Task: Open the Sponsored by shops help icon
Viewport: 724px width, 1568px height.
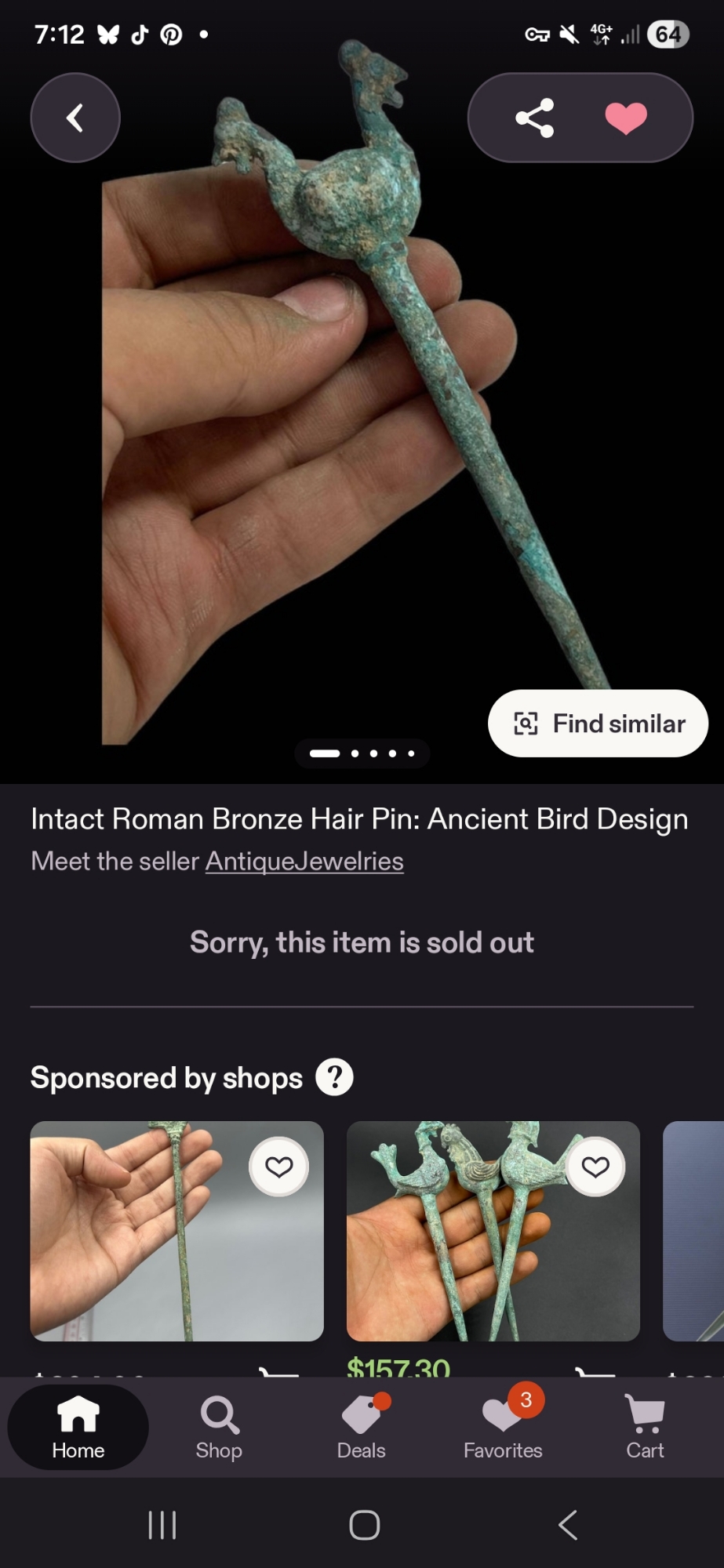Action: (335, 1078)
